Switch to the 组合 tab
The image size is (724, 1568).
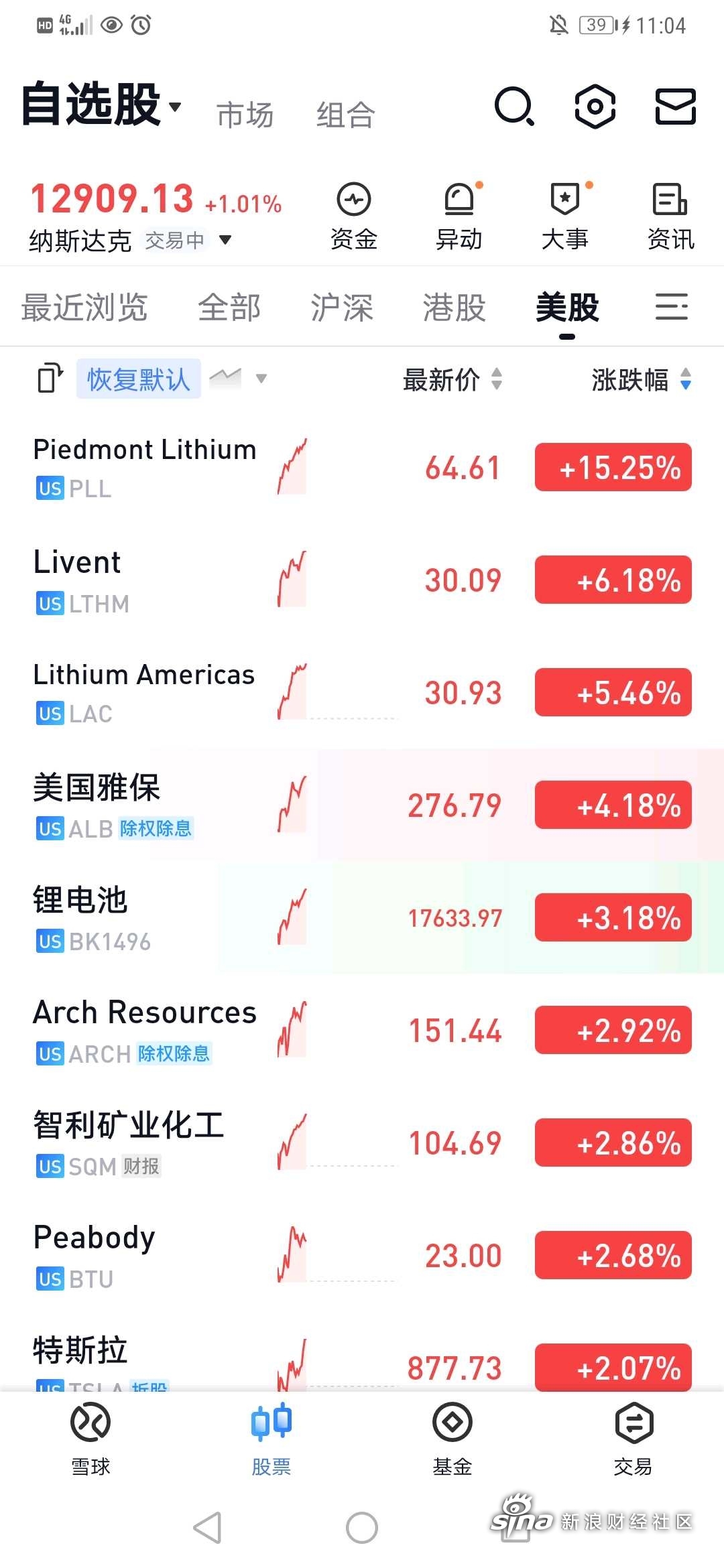tap(345, 115)
